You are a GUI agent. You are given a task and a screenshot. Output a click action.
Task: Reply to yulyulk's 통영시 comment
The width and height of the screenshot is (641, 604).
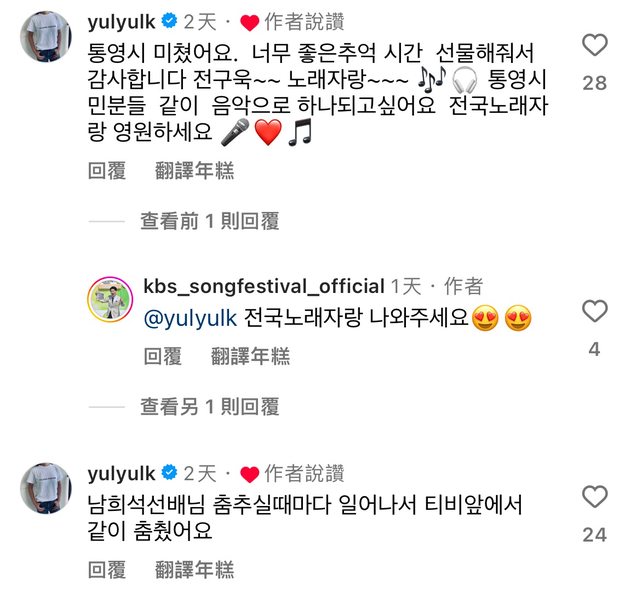[107, 171]
